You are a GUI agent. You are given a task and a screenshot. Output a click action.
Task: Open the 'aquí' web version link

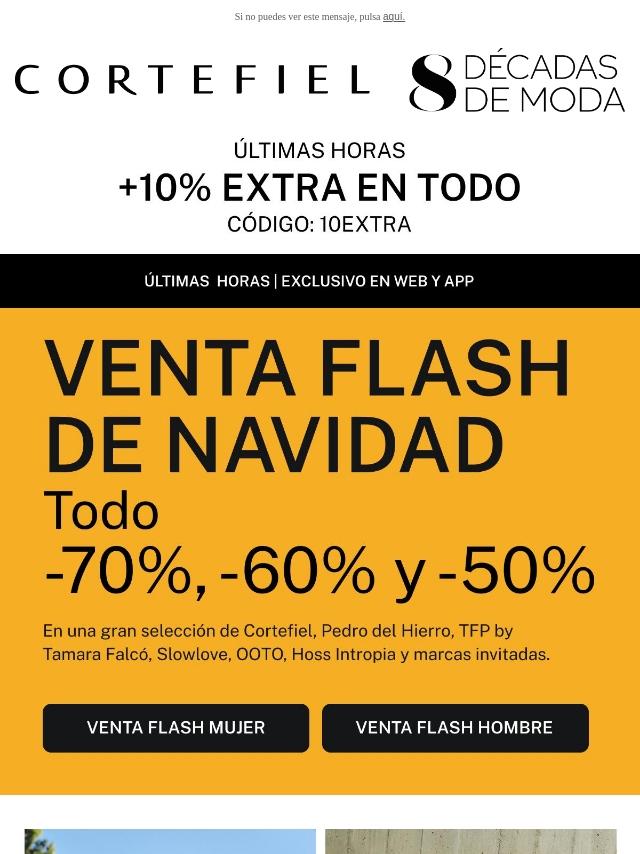coord(393,16)
